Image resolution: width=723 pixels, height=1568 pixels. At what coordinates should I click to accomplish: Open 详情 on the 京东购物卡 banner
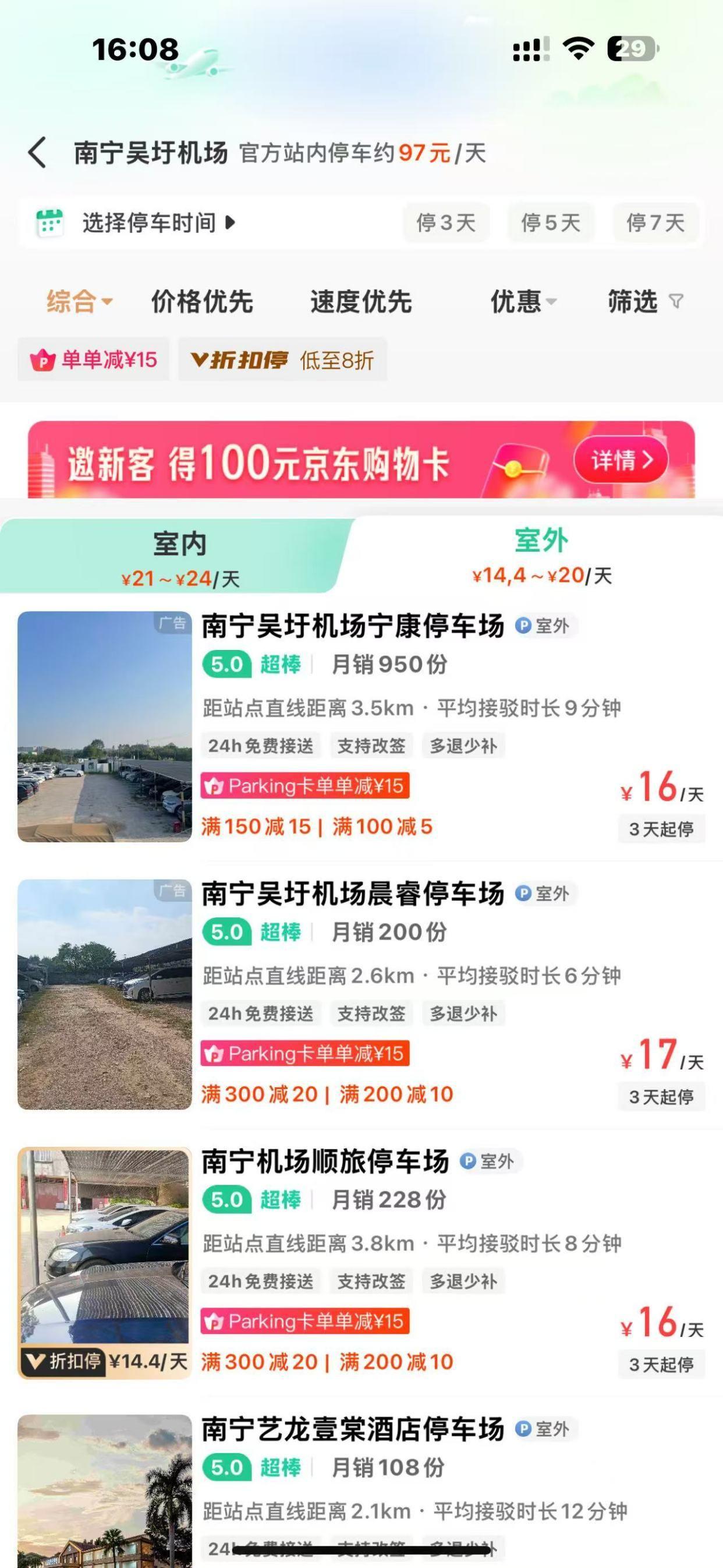[x=620, y=460]
